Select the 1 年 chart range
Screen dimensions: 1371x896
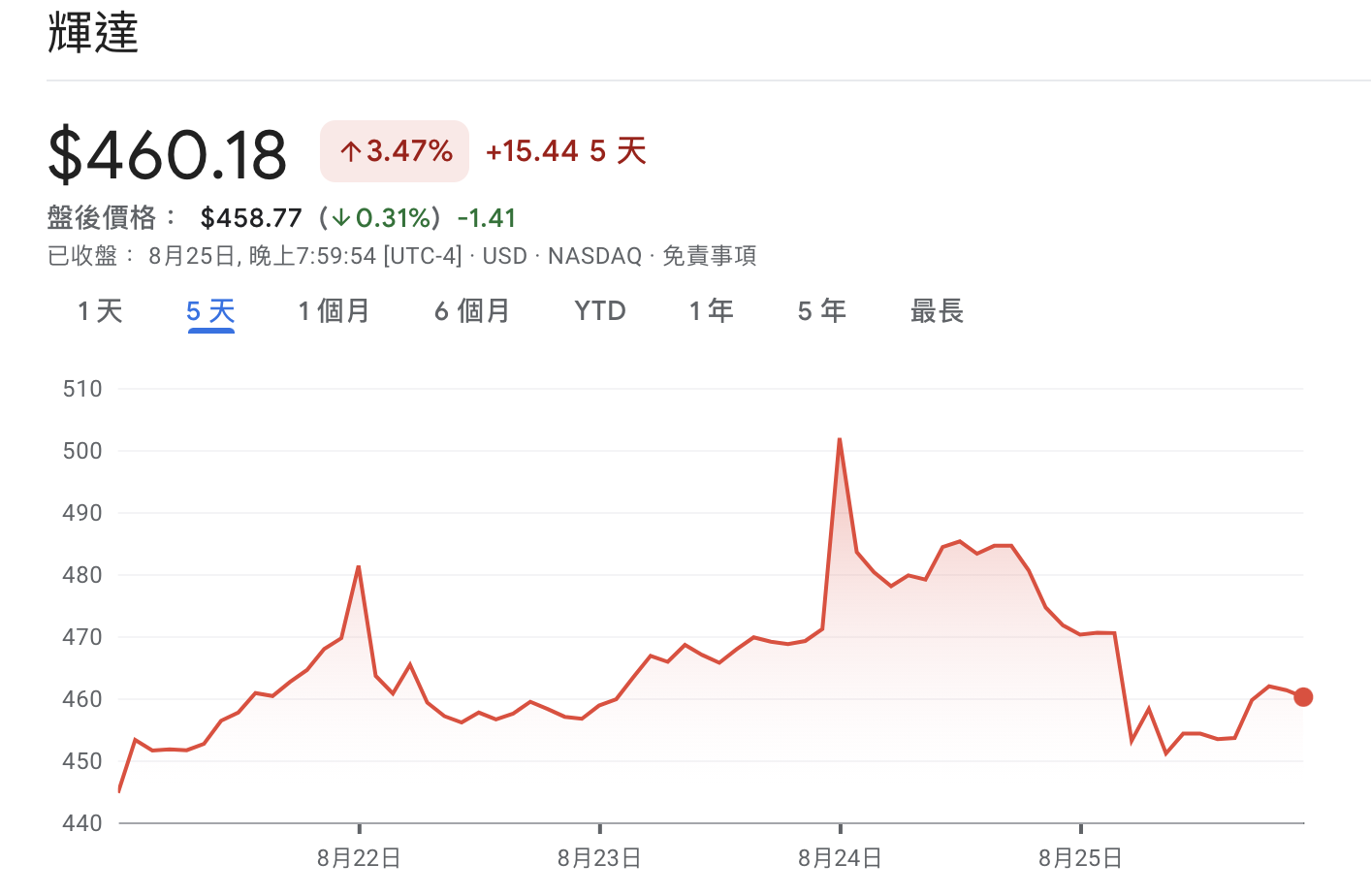(x=711, y=311)
